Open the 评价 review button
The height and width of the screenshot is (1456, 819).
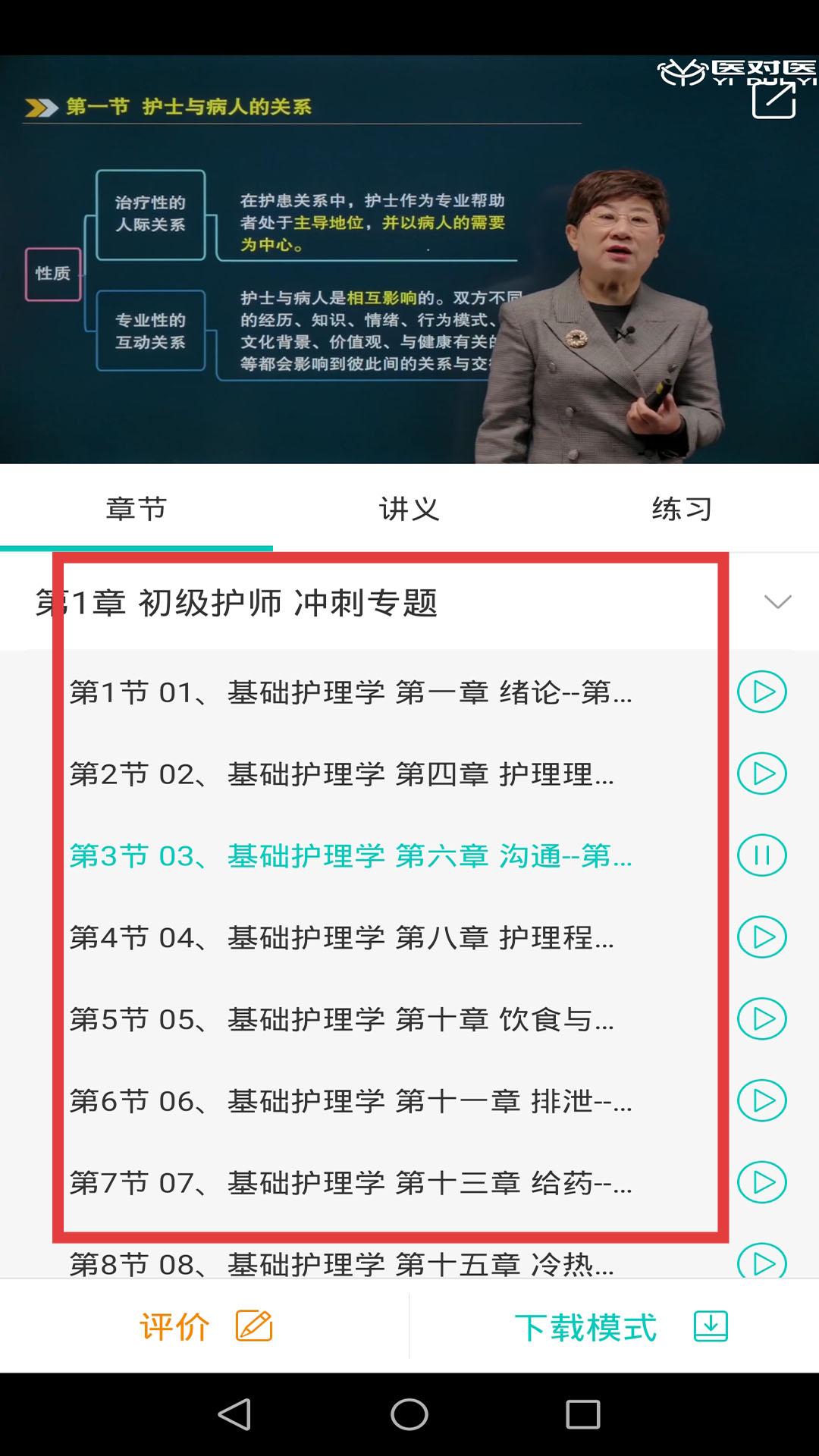[205, 1326]
